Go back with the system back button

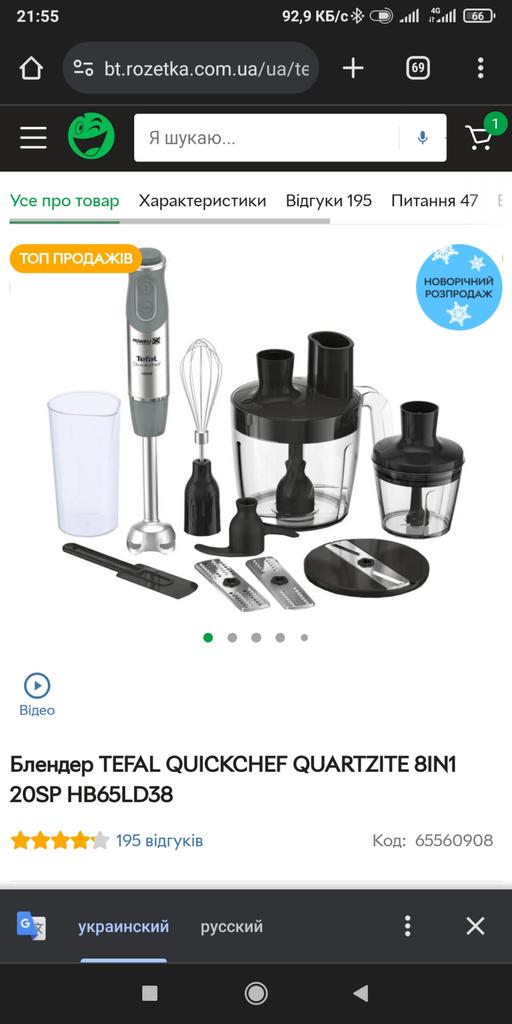point(360,993)
